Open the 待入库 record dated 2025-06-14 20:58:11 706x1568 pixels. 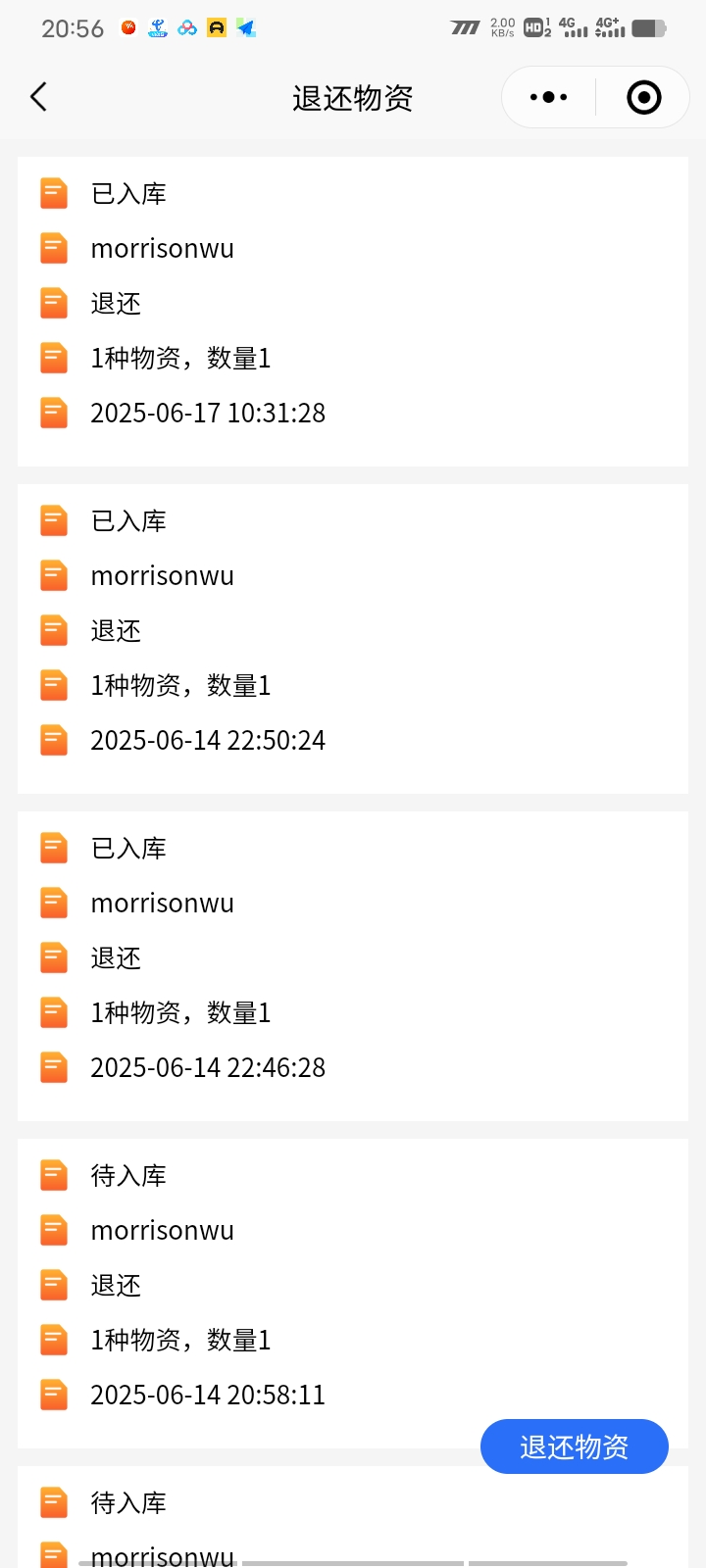(x=353, y=1294)
